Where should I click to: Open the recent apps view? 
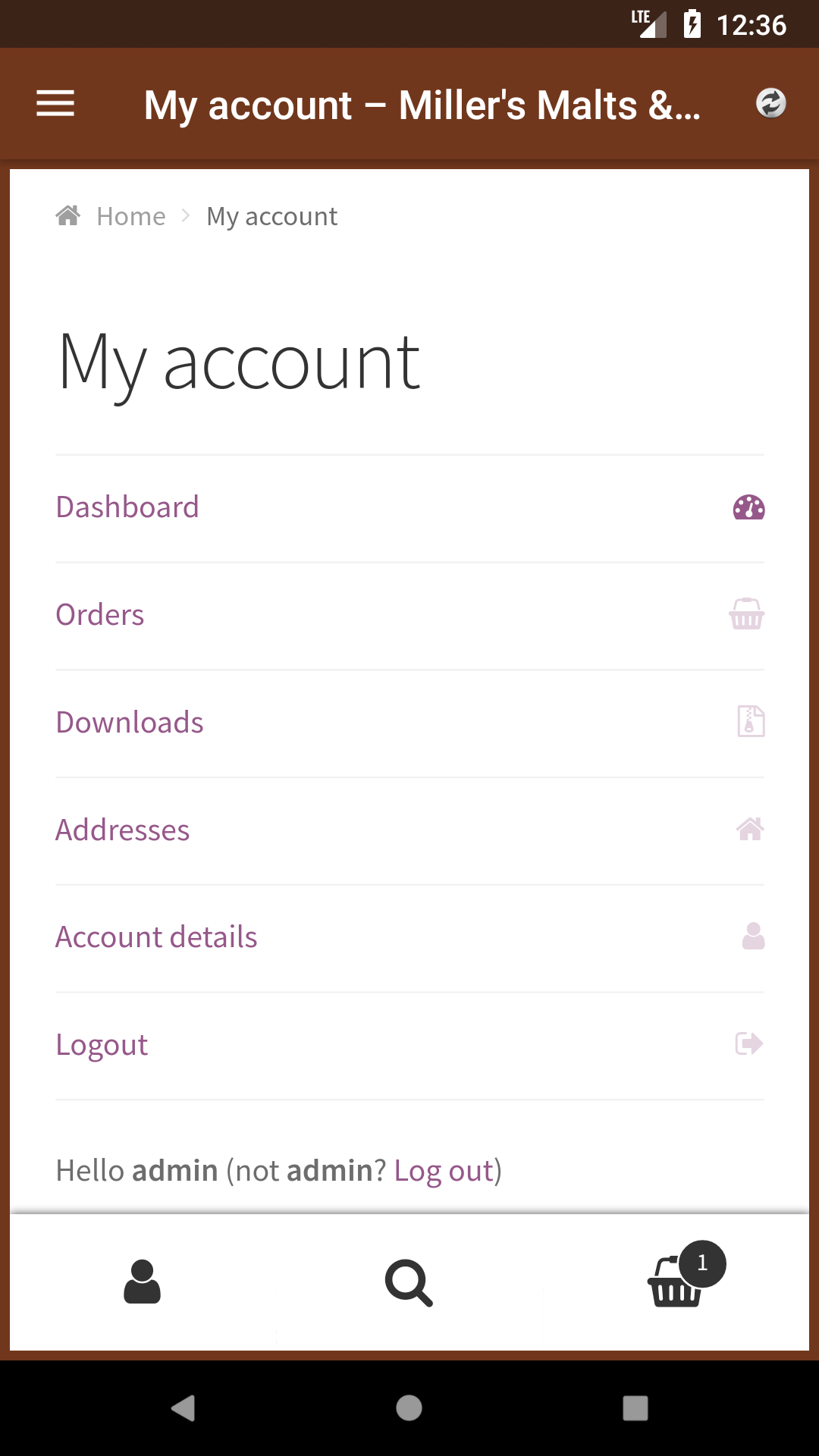tap(635, 1408)
